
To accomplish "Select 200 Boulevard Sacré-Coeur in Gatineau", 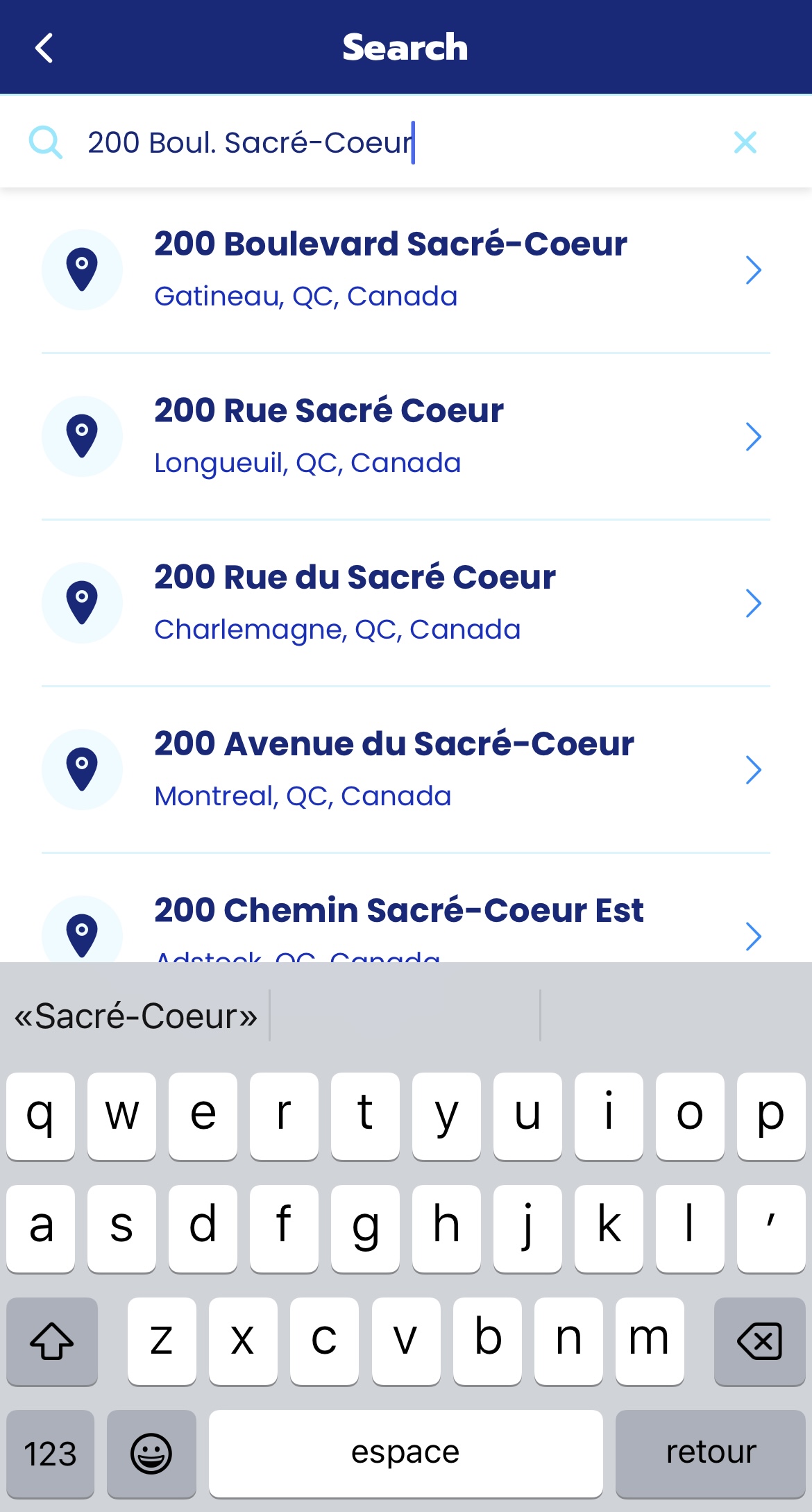I will [x=405, y=269].
